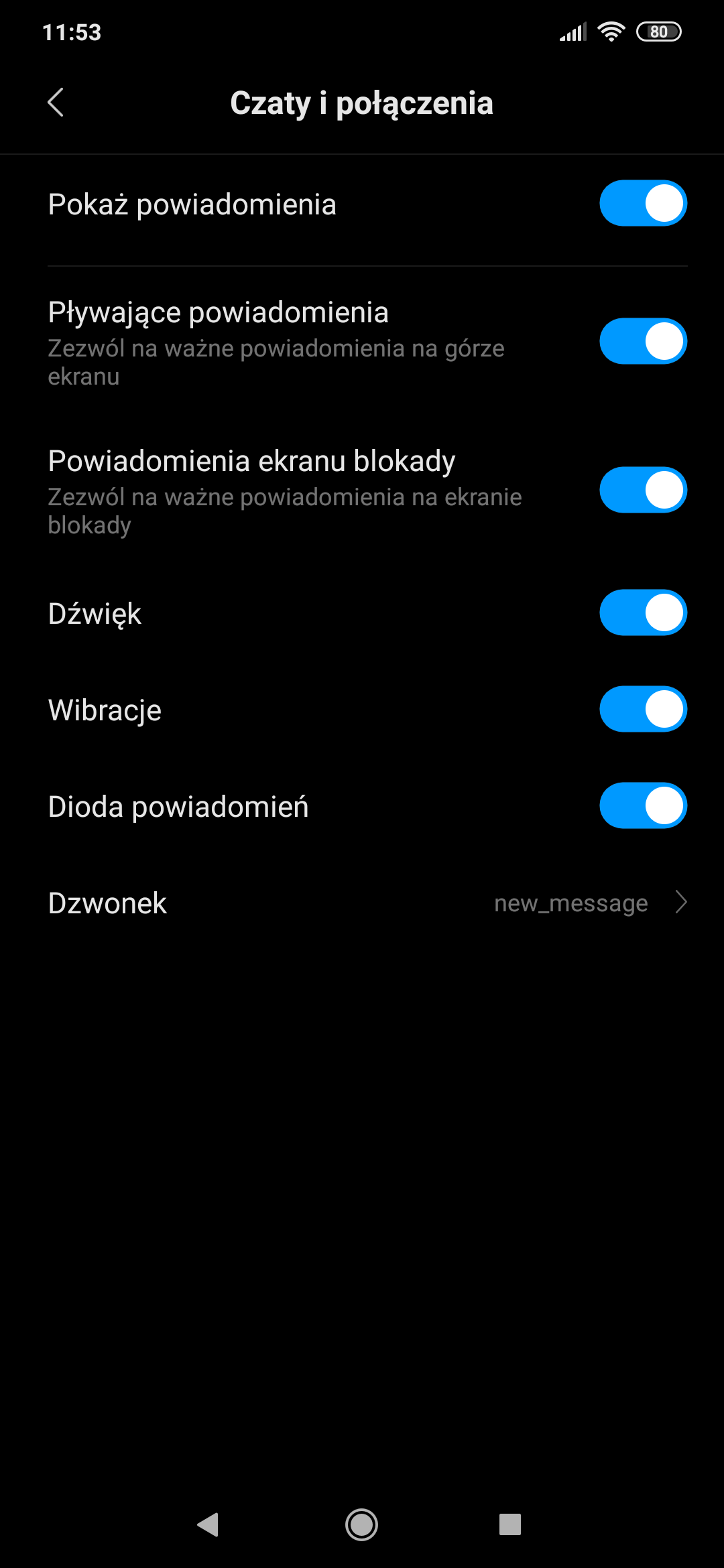Tap the system home button
Image resolution: width=724 pixels, height=1568 pixels.
361,1524
